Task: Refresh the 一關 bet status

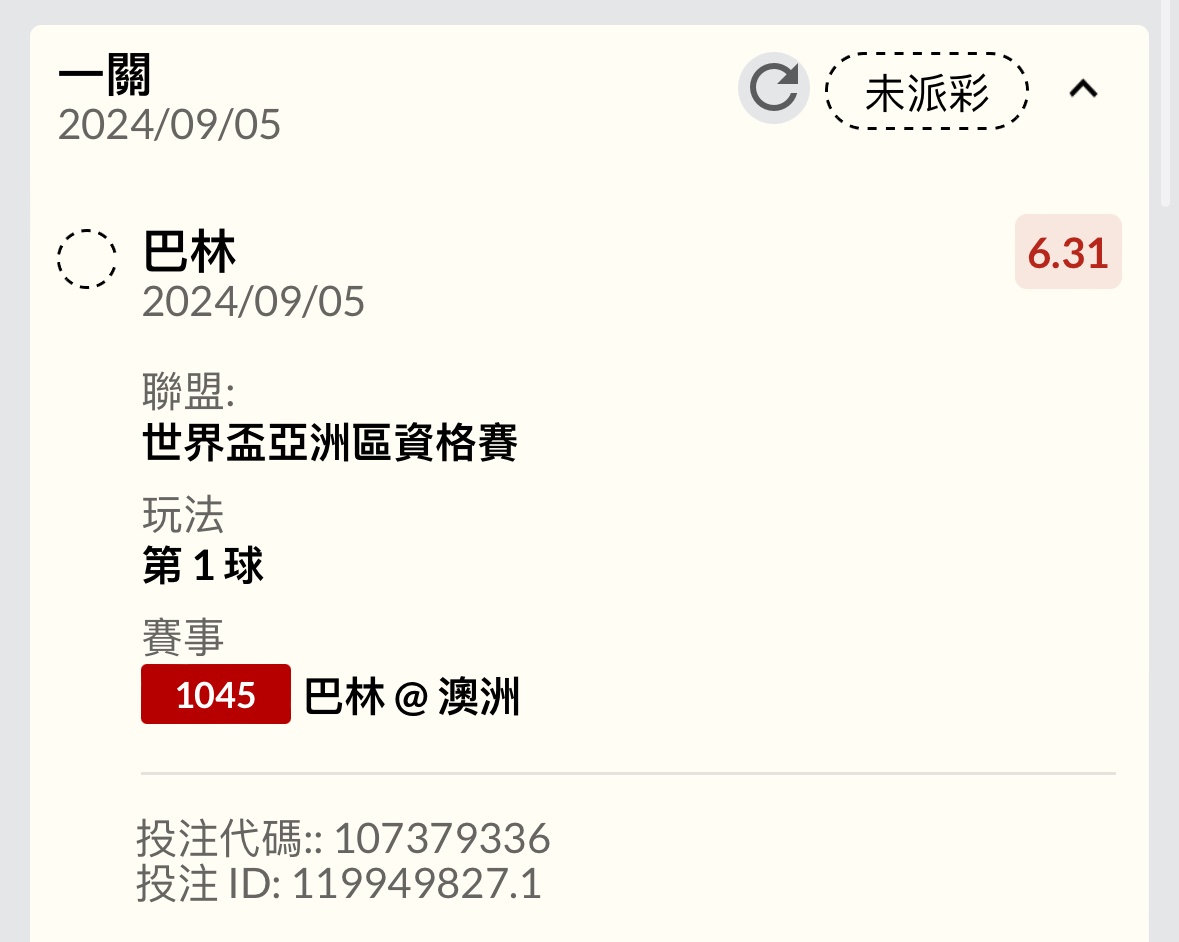Action: pos(773,88)
